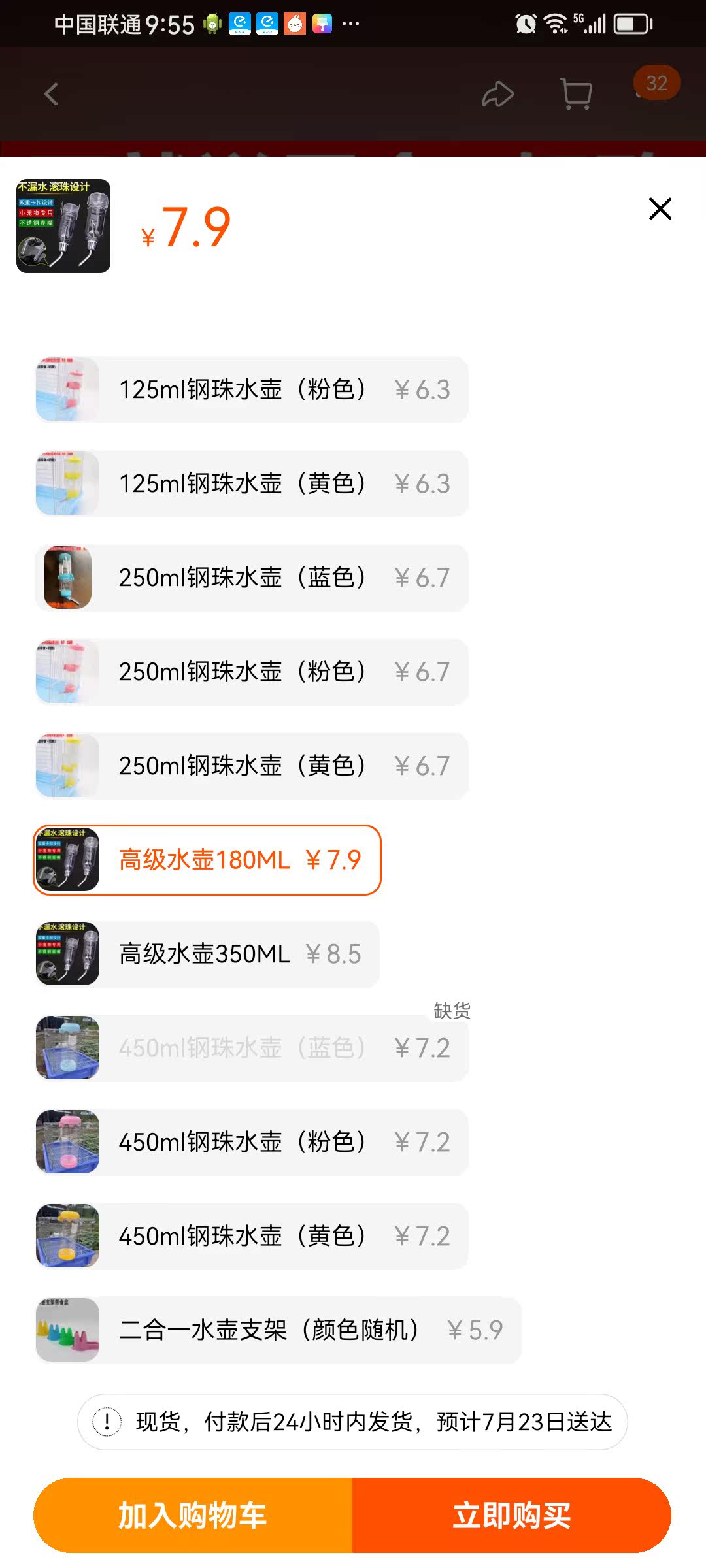
Task: Switch to 高级水壶350ML variant
Action: [x=207, y=955]
